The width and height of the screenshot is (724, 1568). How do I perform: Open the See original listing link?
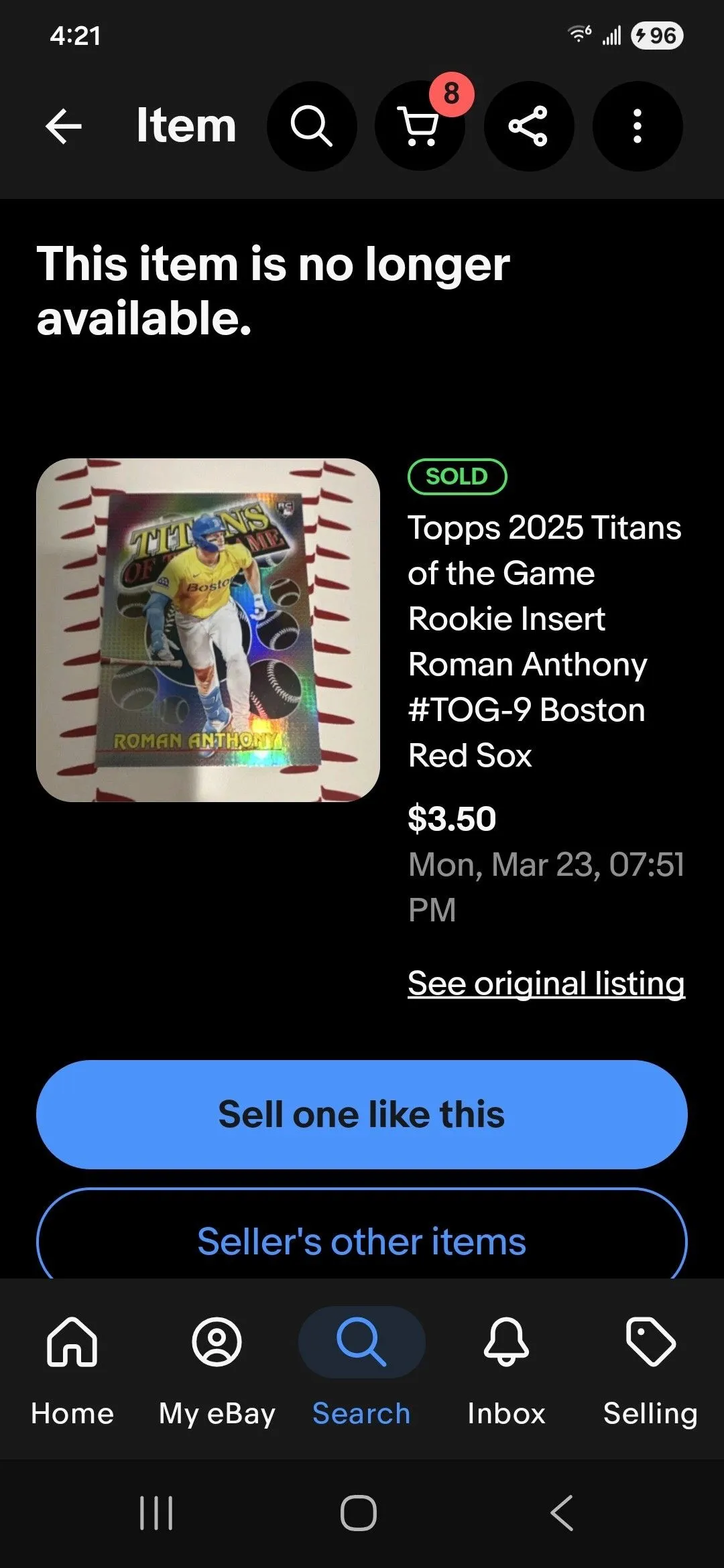point(546,983)
